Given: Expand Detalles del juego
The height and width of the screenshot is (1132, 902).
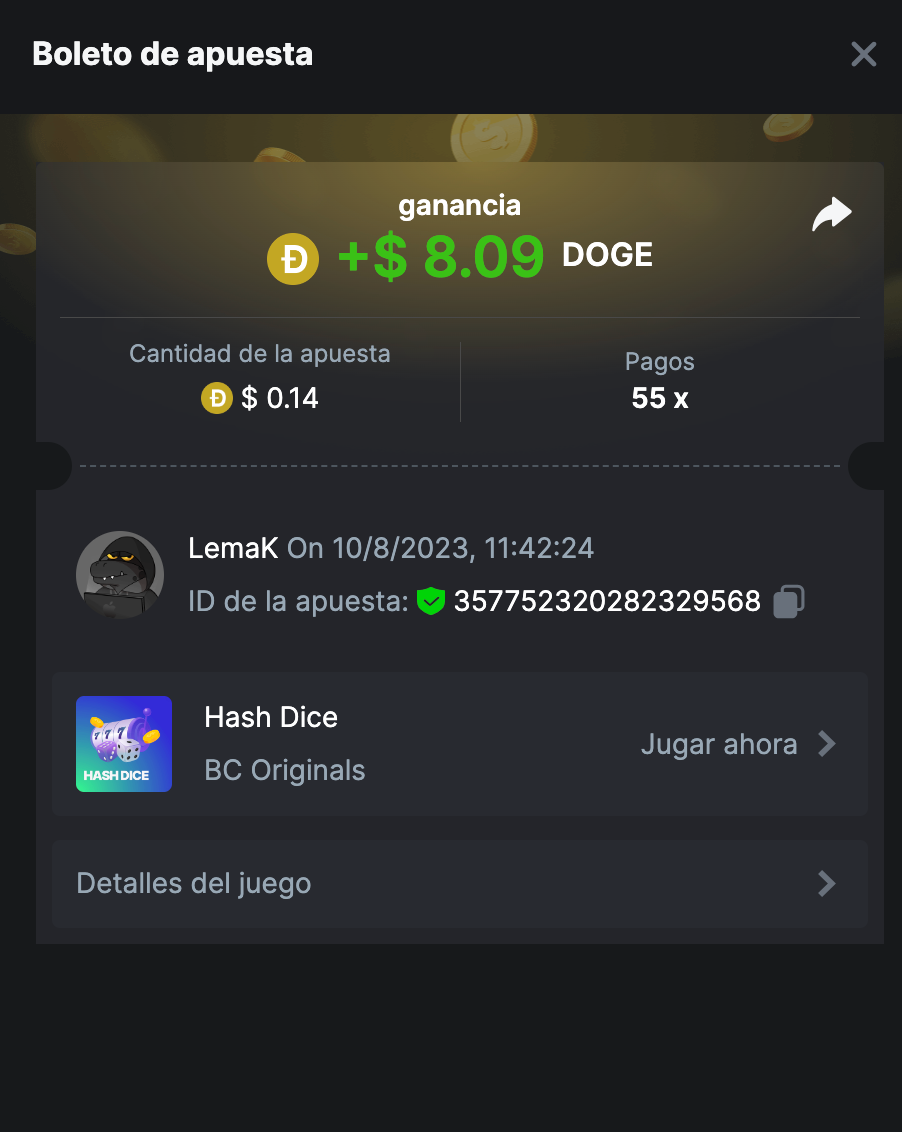Looking at the screenshot, I should pos(459,884).
